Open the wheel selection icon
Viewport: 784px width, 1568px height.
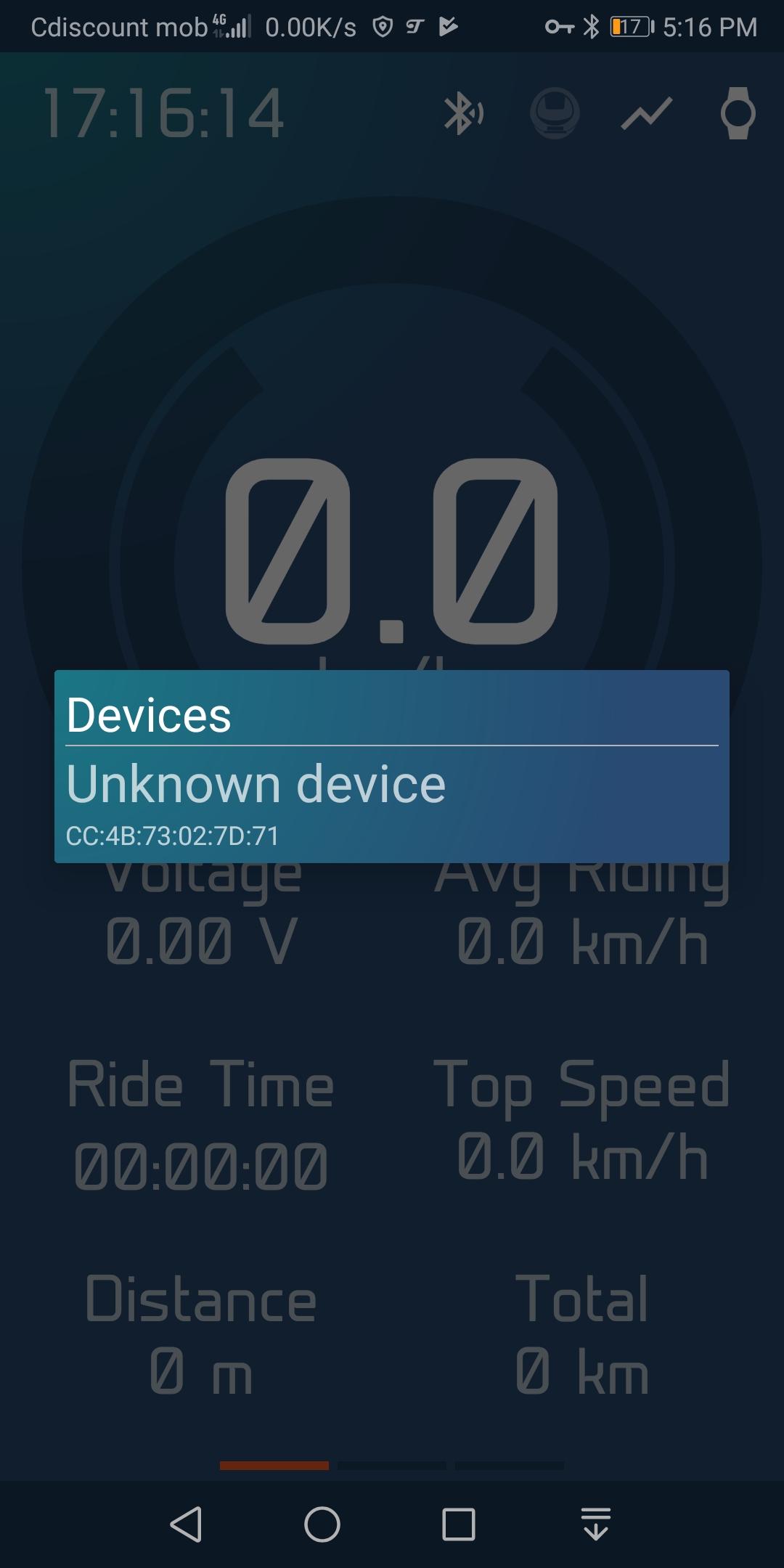pyautogui.click(x=555, y=113)
